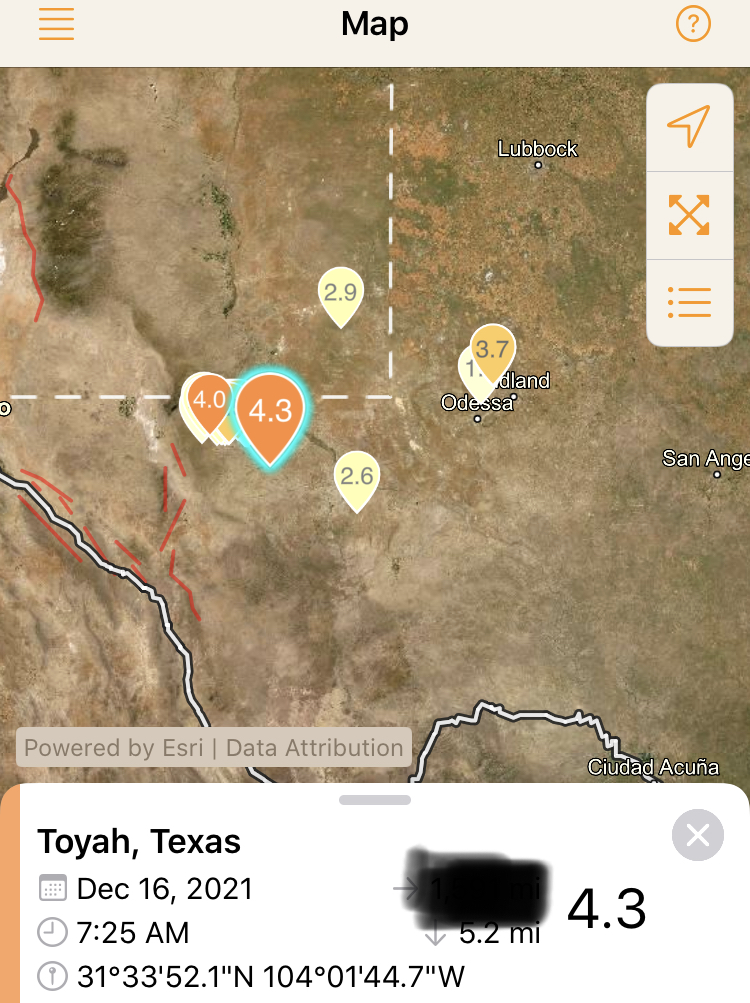This screenshot has height=1003, width=750.
Task: Select the 2.9 magnitude marker
Action: (341, 294)
